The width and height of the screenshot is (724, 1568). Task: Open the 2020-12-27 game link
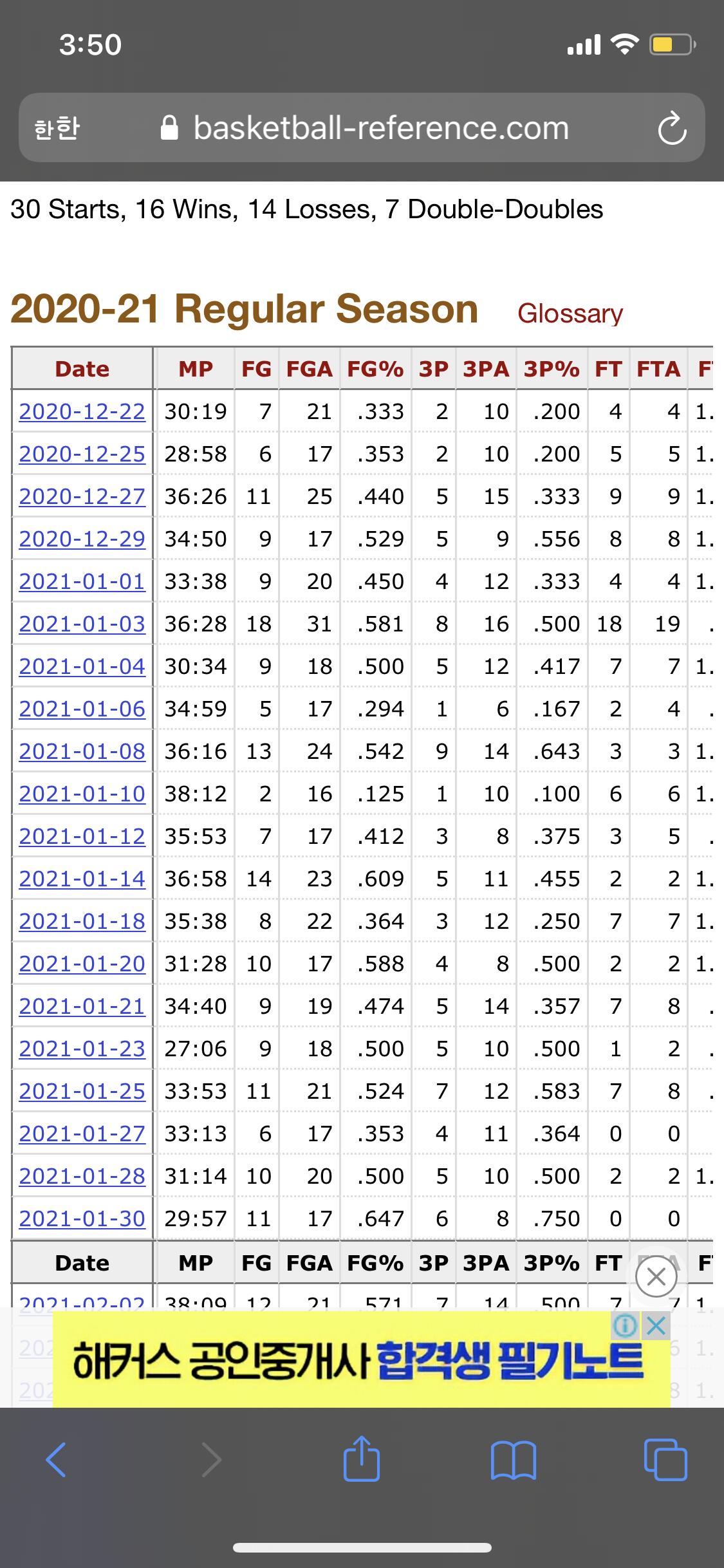click(x=82, y=496)
